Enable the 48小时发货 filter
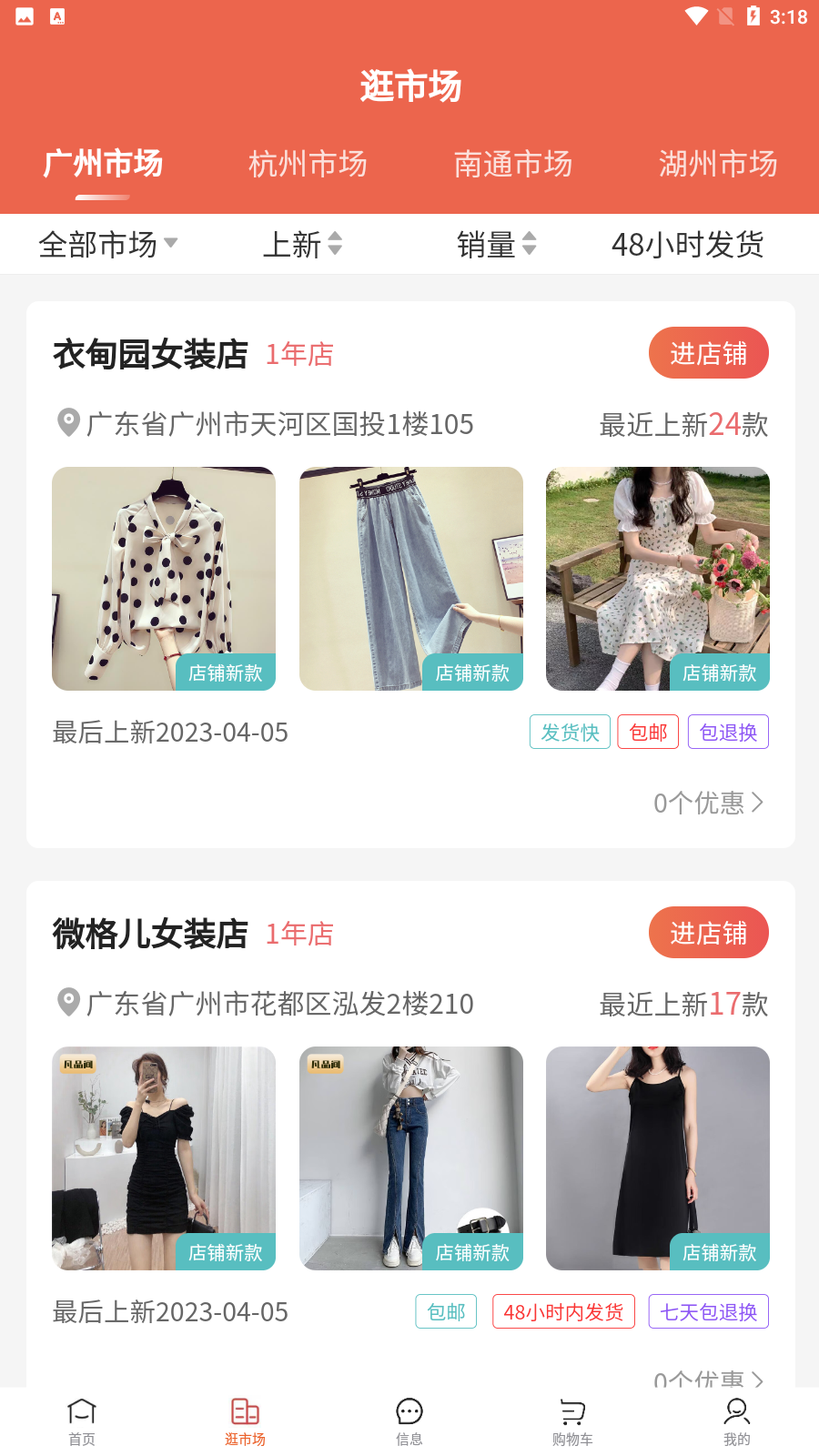 [x=689, y=246]
